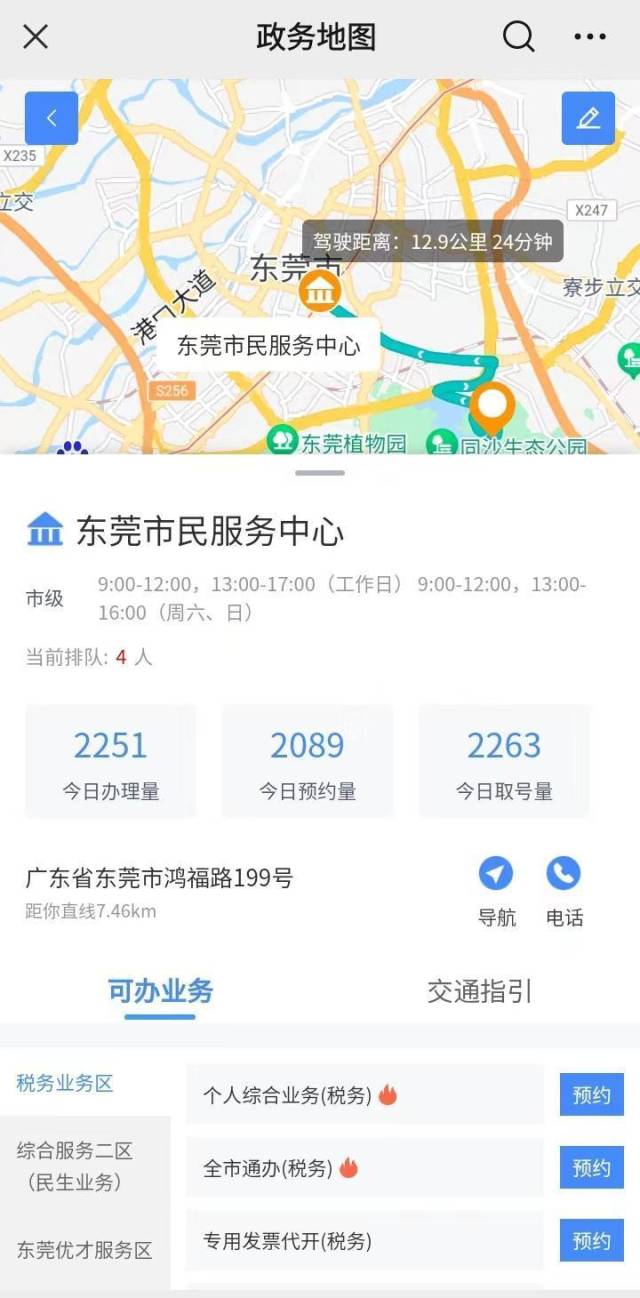Switch to the 交通指引 tab
640x1298 pixels.
click(480, 991)
